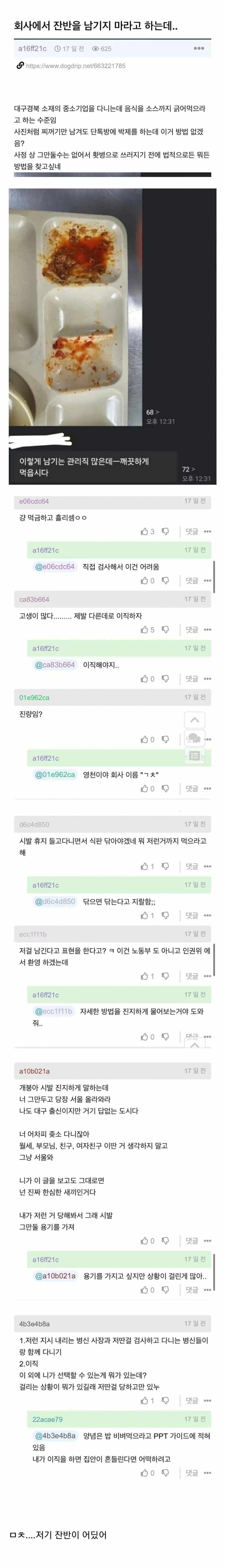Image resolution: width=225 pixels, height=1568 pixels.
Task: Tap the @01e962ca mention tag
Action: [55, 775]
